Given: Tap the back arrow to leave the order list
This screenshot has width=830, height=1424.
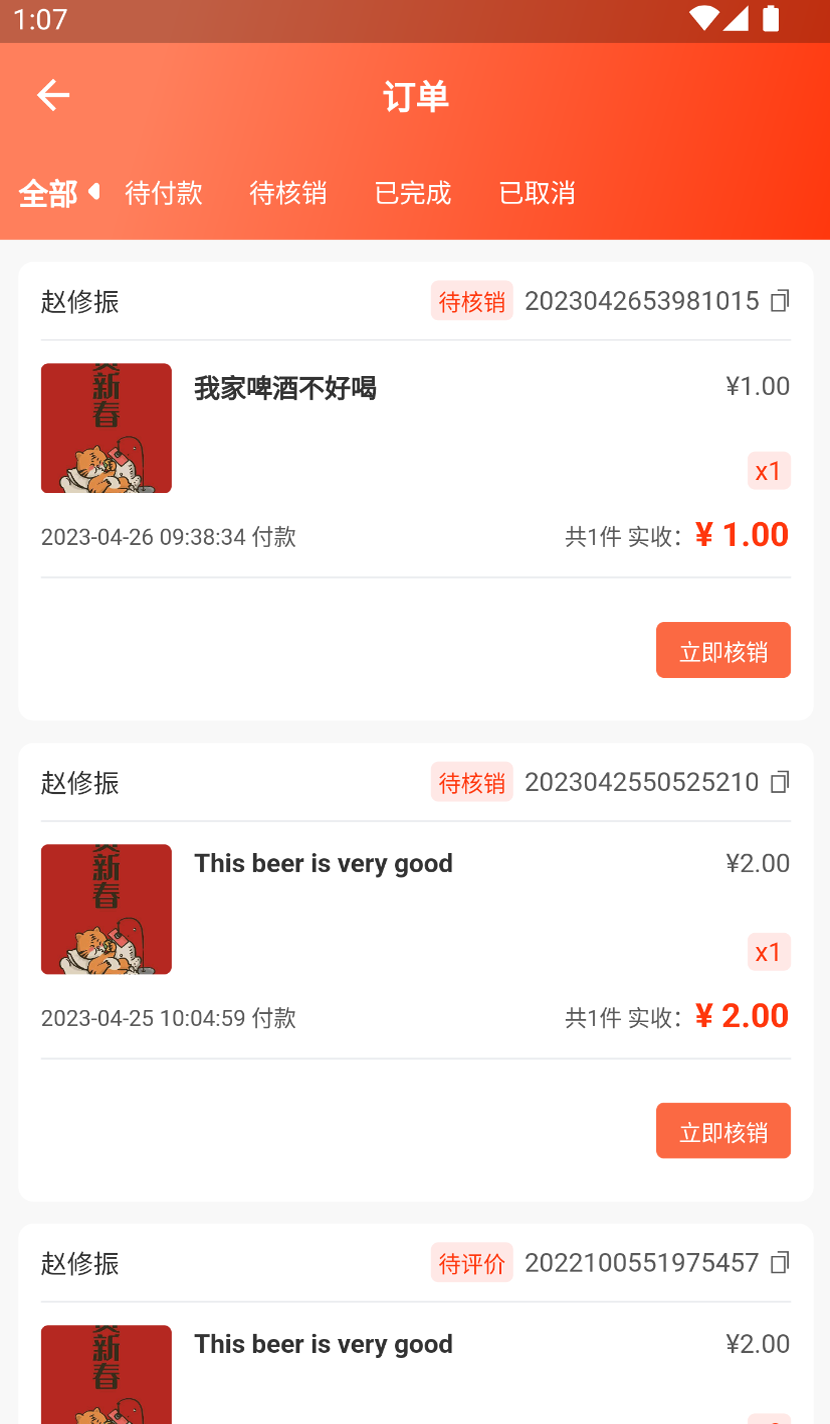Looking at the screenshot, I should tap(52, 94).
